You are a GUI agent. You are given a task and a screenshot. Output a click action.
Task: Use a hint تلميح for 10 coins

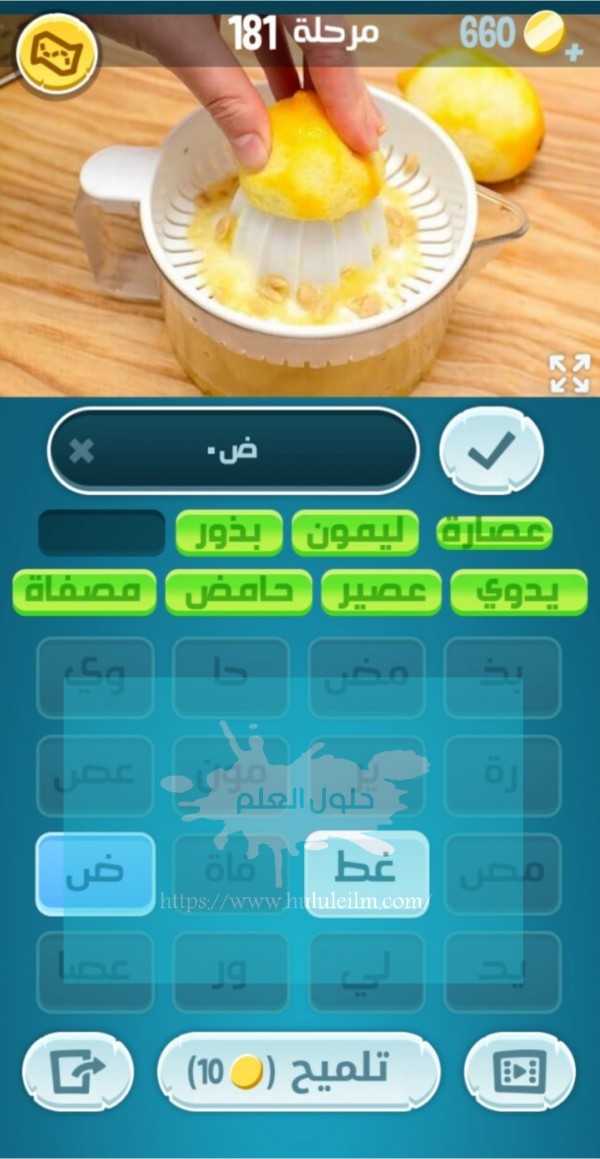[x=298, y=1073]
